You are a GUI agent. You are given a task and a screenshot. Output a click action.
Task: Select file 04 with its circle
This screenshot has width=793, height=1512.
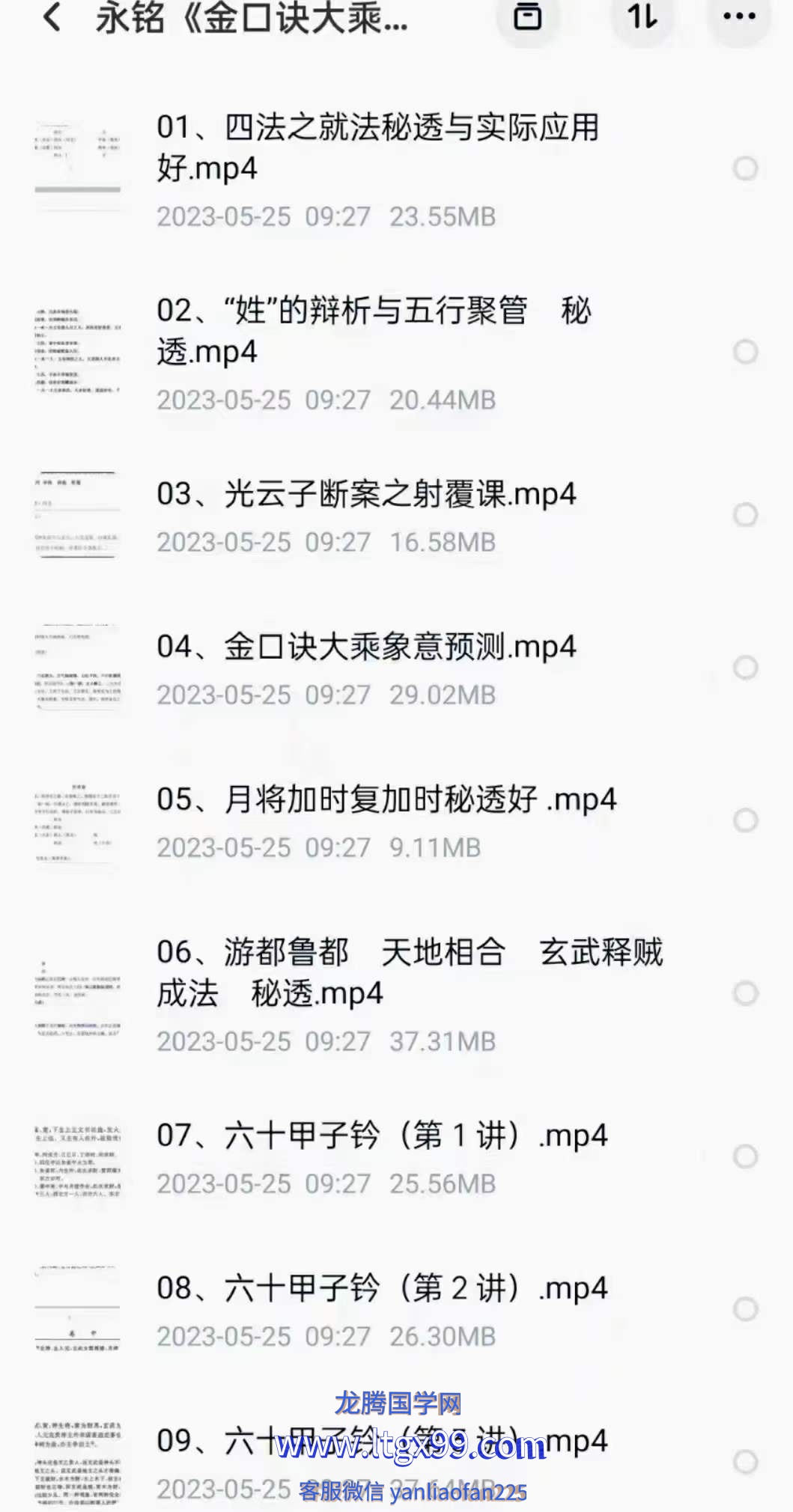[745, 668]
